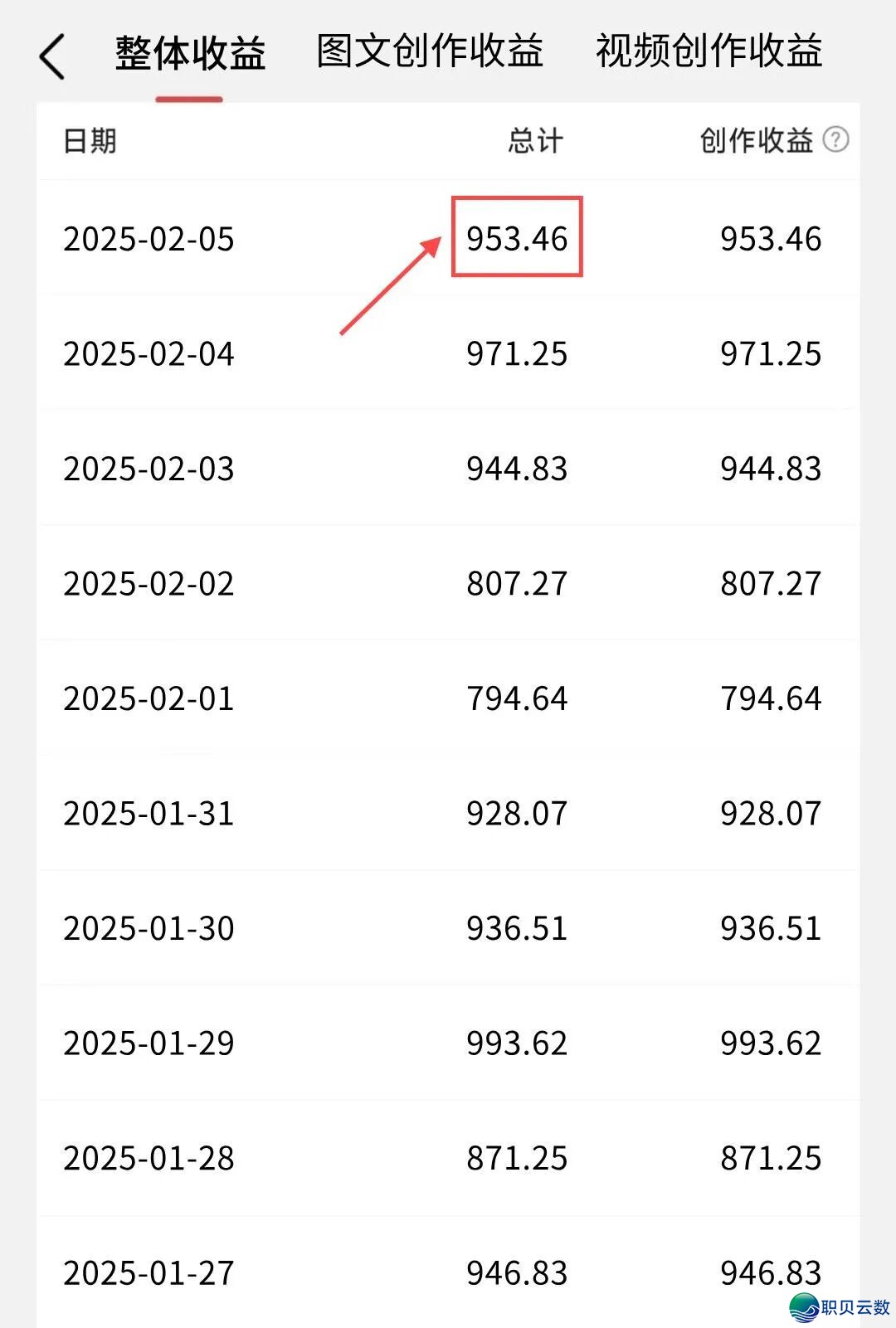Viewport: 896px width, 1328px height.
Task: Select the 2025-02-05 date entry
Action: 148,239
